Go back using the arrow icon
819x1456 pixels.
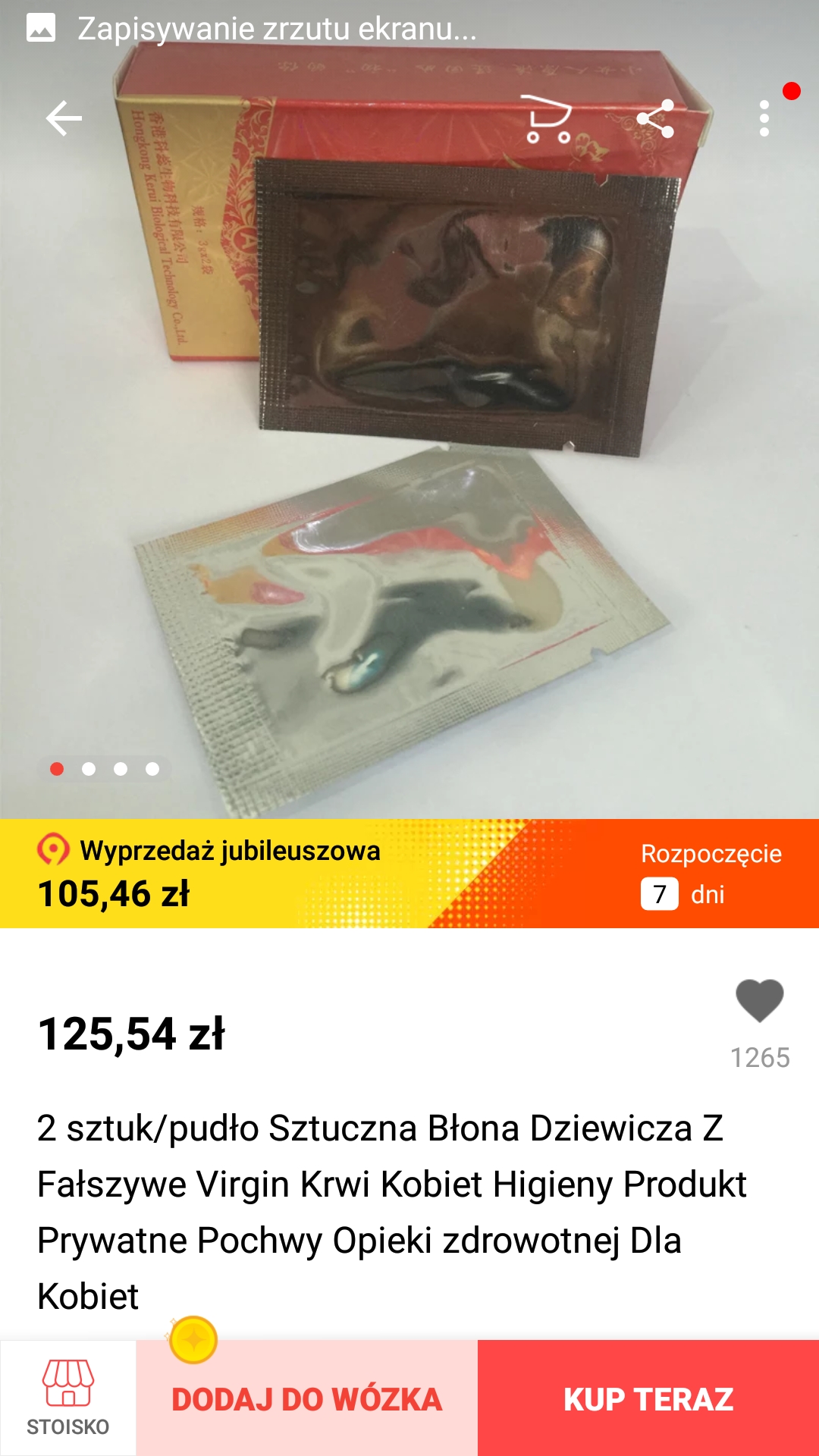point(64,118)
